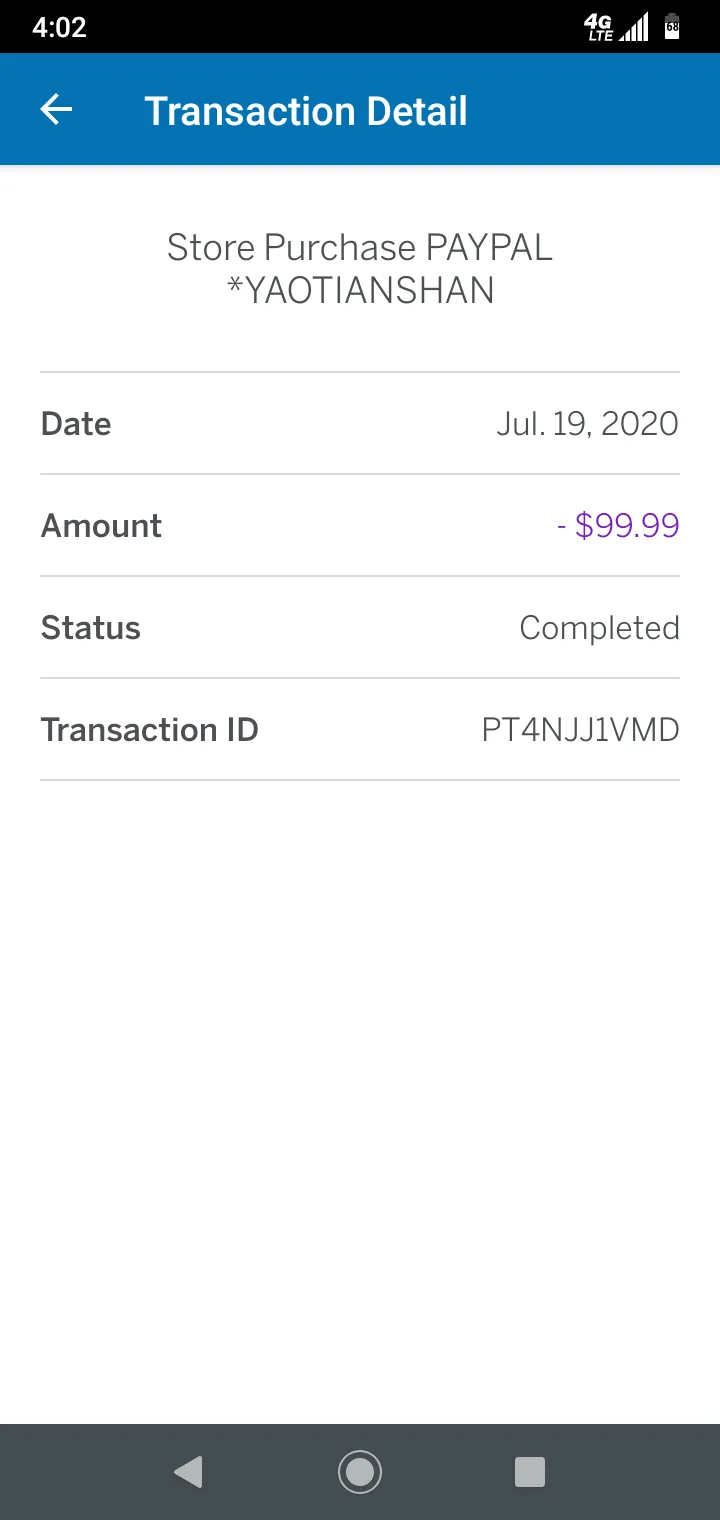
Task: Open the recent apps view
Action: 530,1472
